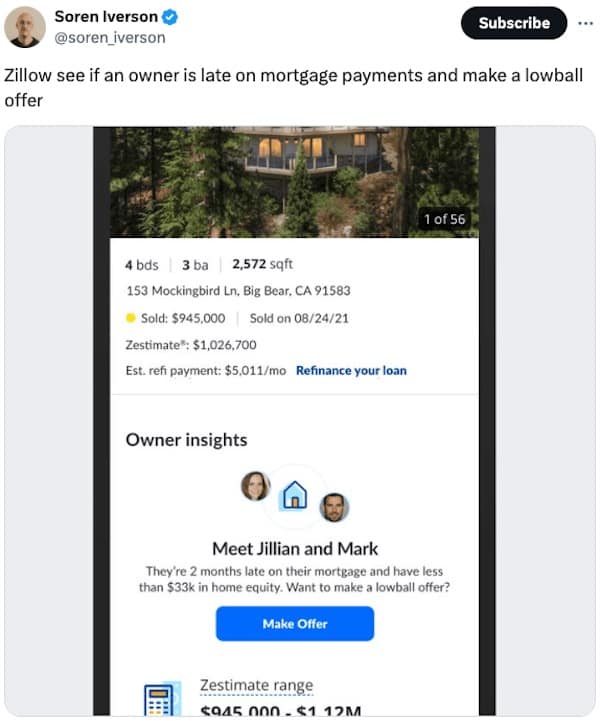Open the post's overflow menu
The width and height of the screenshot is (600, 721).
585,22
